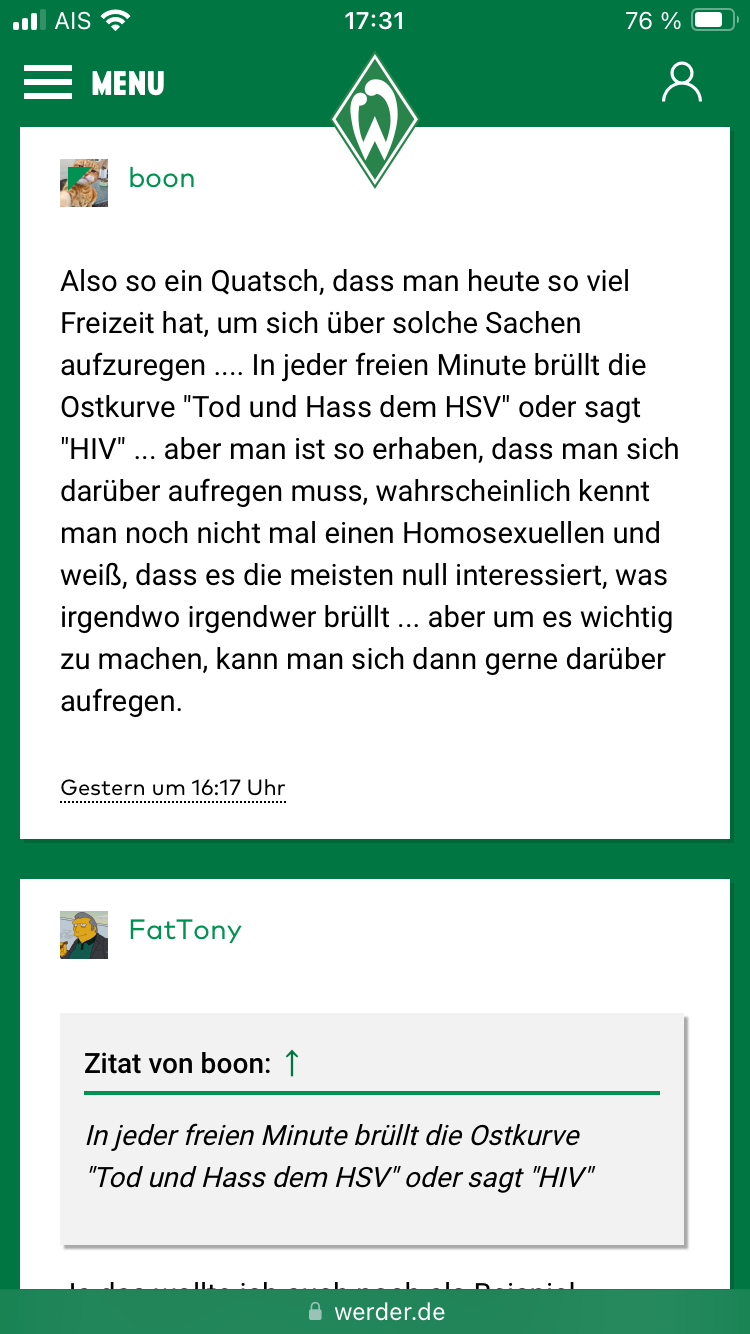750x1334 pixels.
Task: Tap FatTony's avatar picture
Action: (84, 935)
